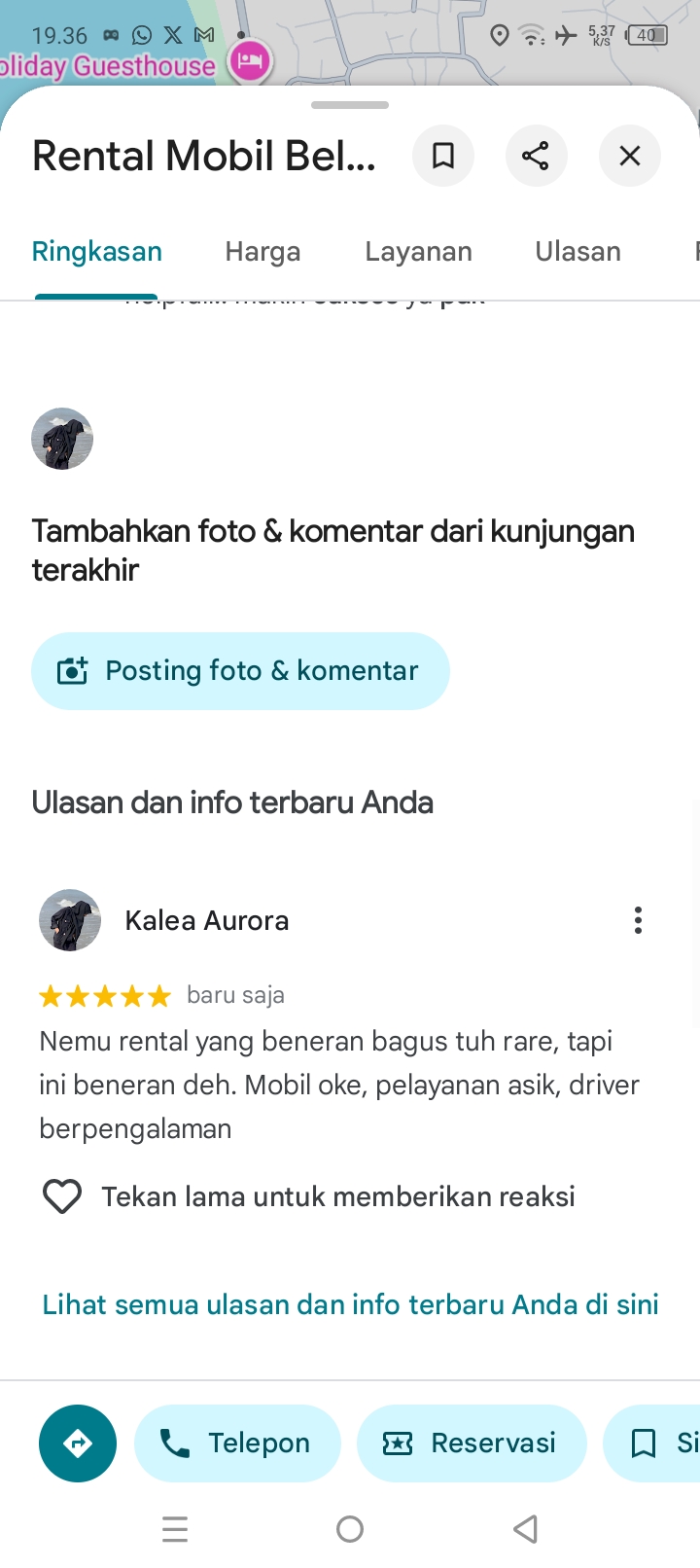Image resolution: width=700 pixels, height=1568 pixels.
Task: Tap the heart reaction under the review
Action: pyautogui.click(x=62, y=1196)
